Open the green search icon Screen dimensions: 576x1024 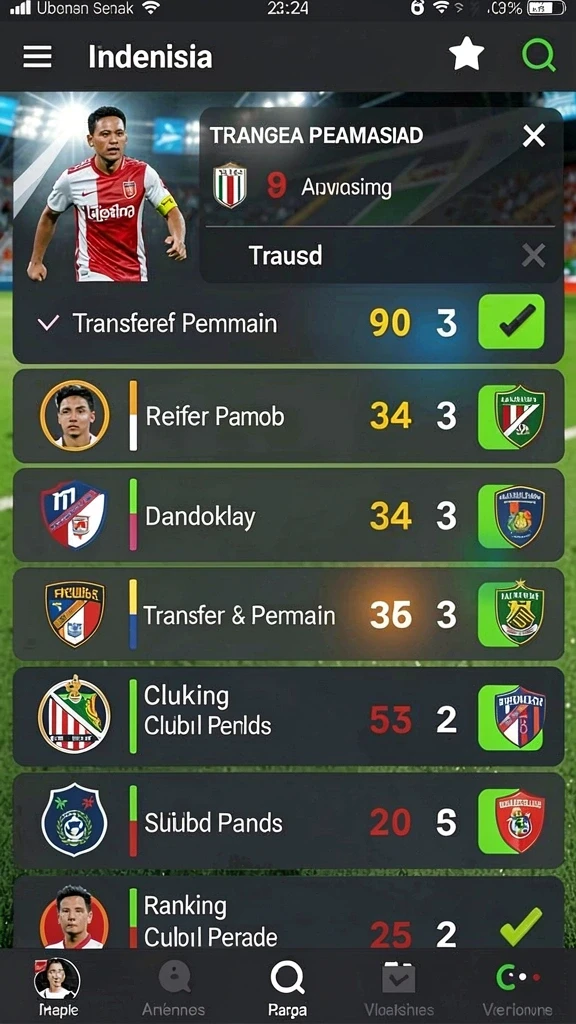click(x=539, y=56)
